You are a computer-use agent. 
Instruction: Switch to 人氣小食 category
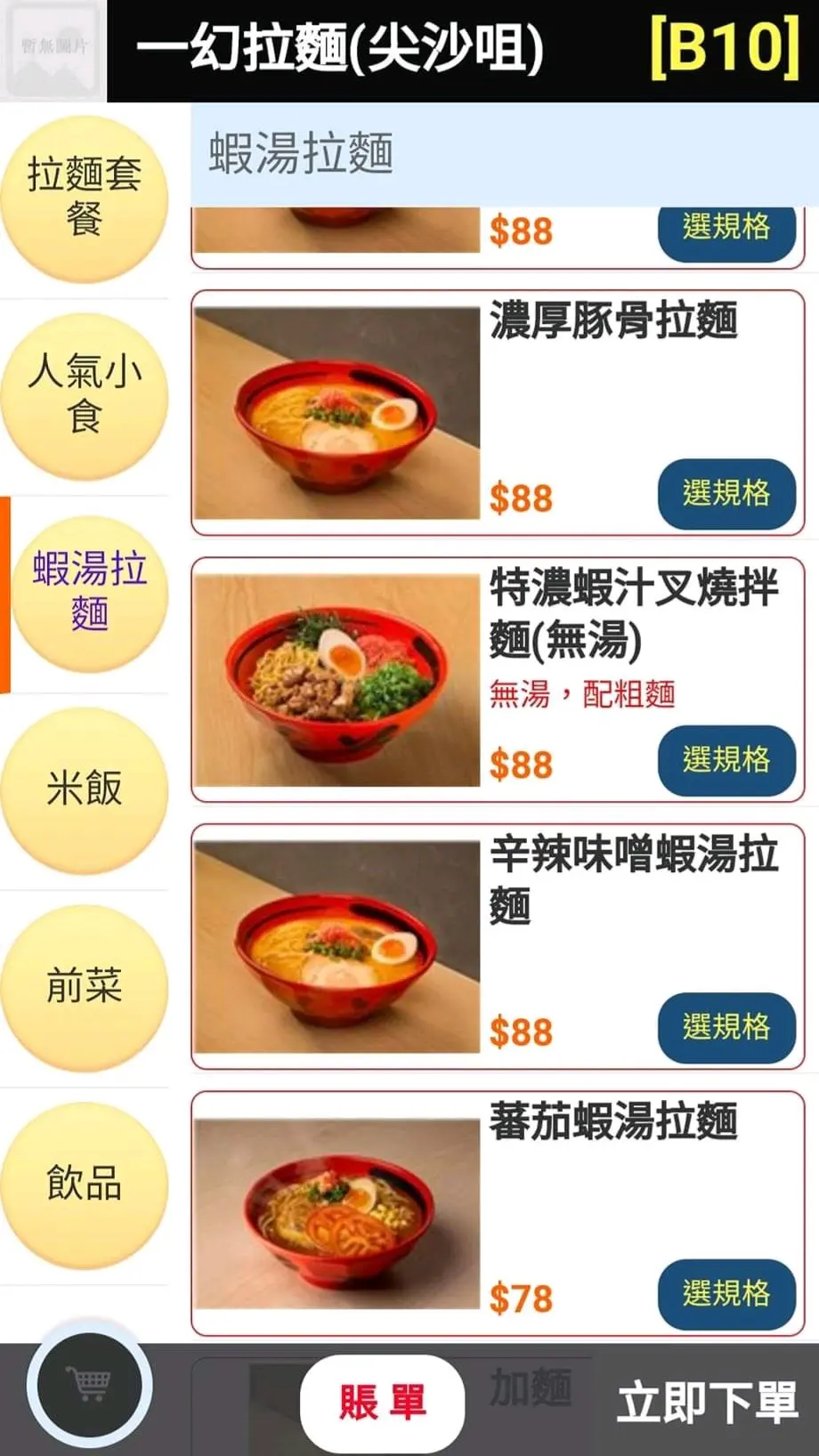(85, 395)
